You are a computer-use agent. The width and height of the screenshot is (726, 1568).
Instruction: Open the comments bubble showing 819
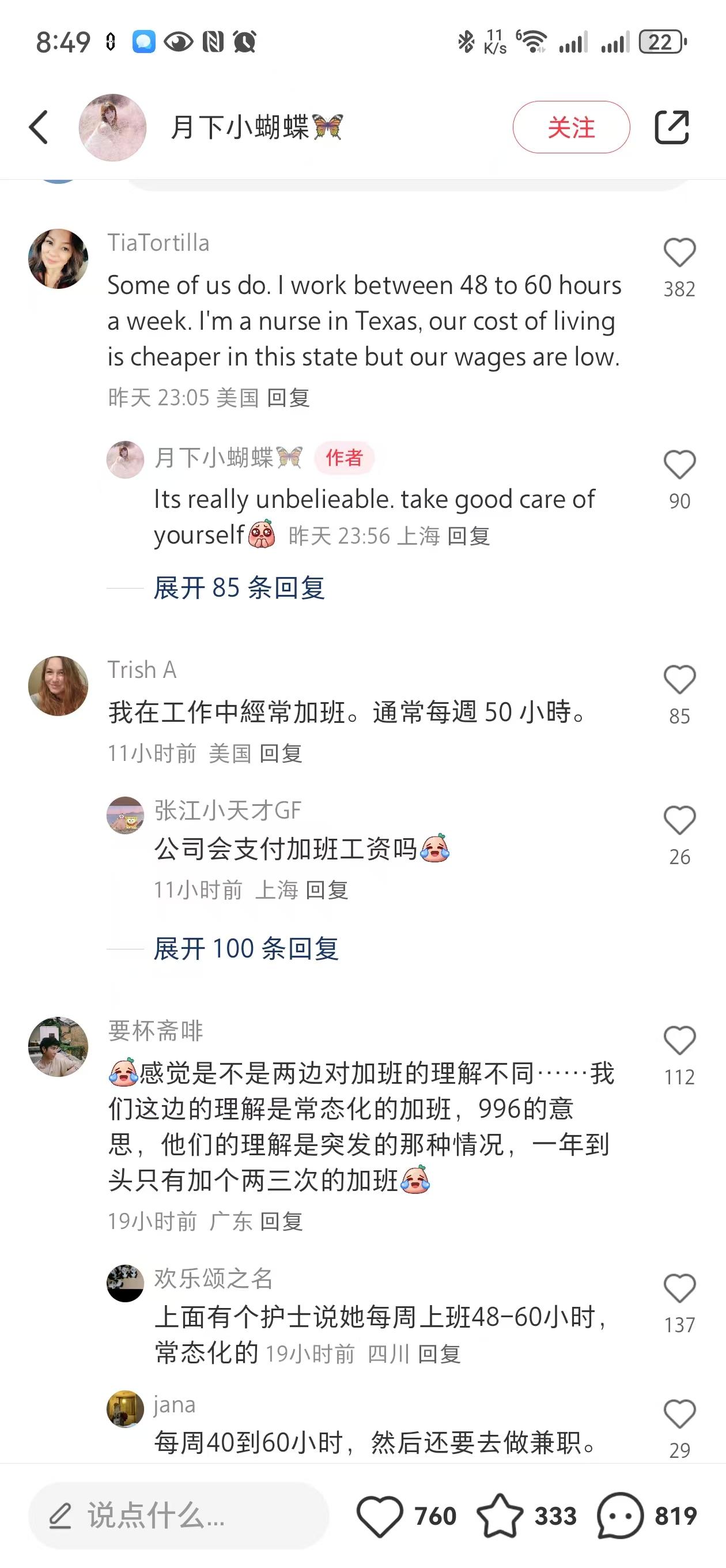coord(620,1515)
